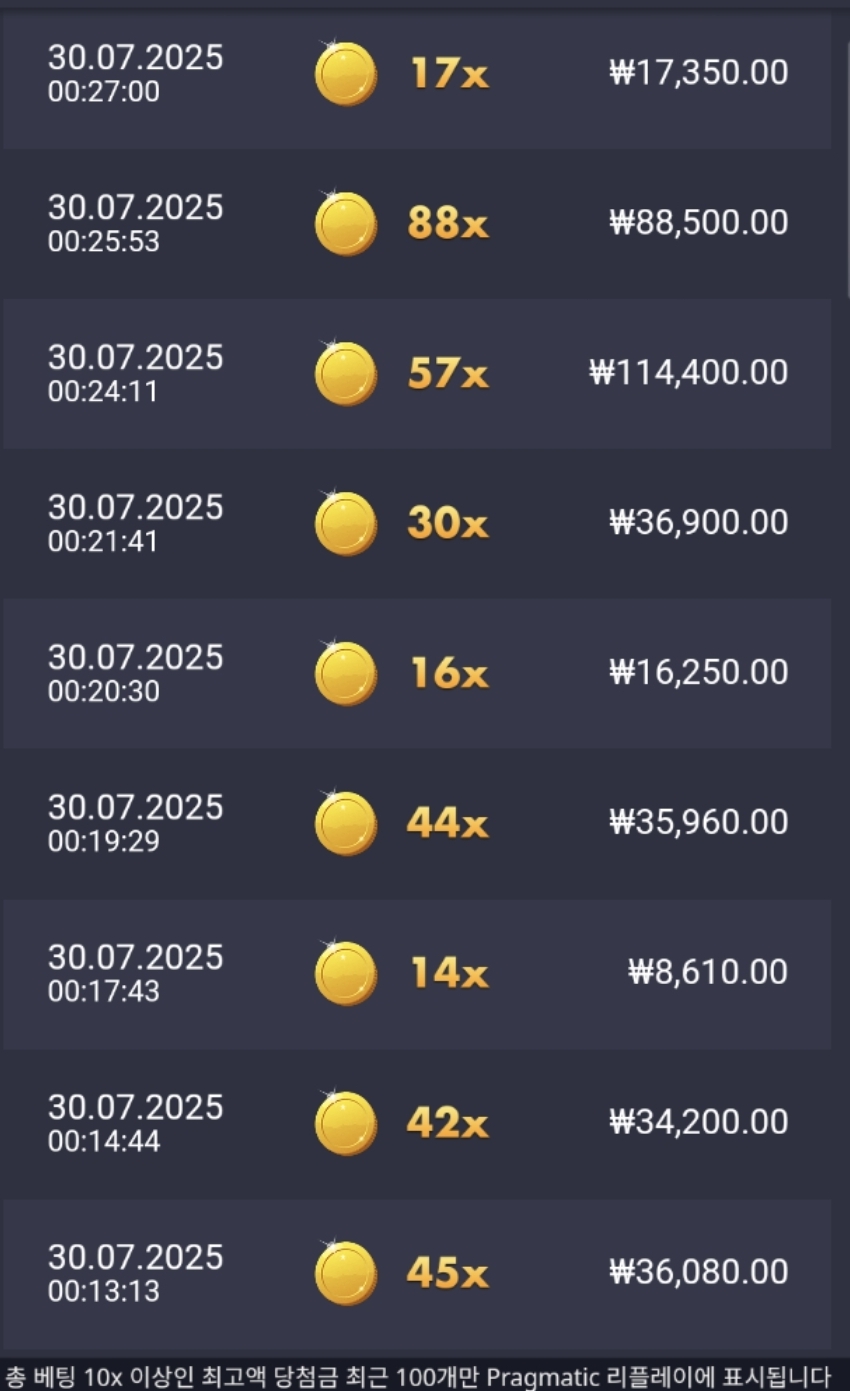Open the 17x replay from 00:27:00
Screen dimensions: 850x1391
coord(417,74)
